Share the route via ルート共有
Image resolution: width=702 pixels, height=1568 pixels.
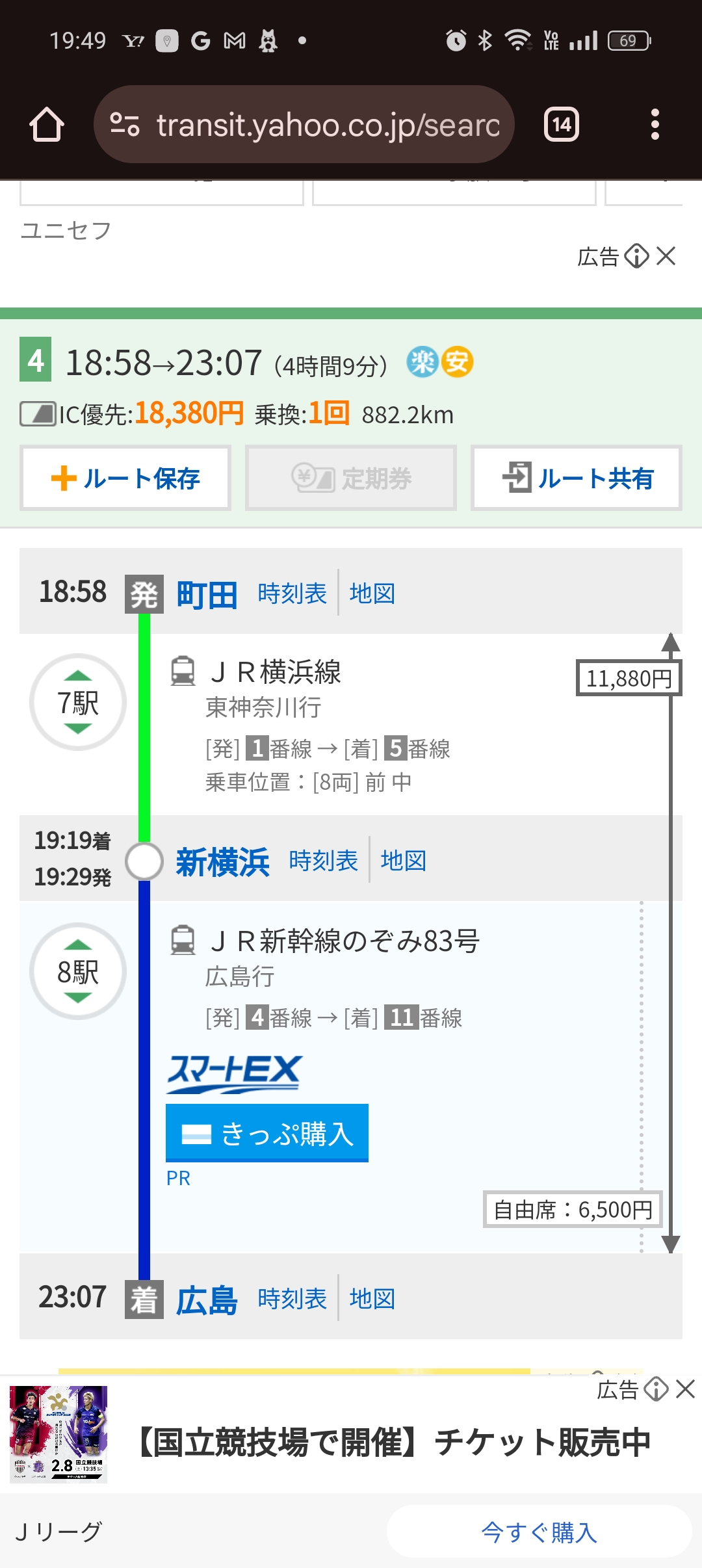click(577, 478)
